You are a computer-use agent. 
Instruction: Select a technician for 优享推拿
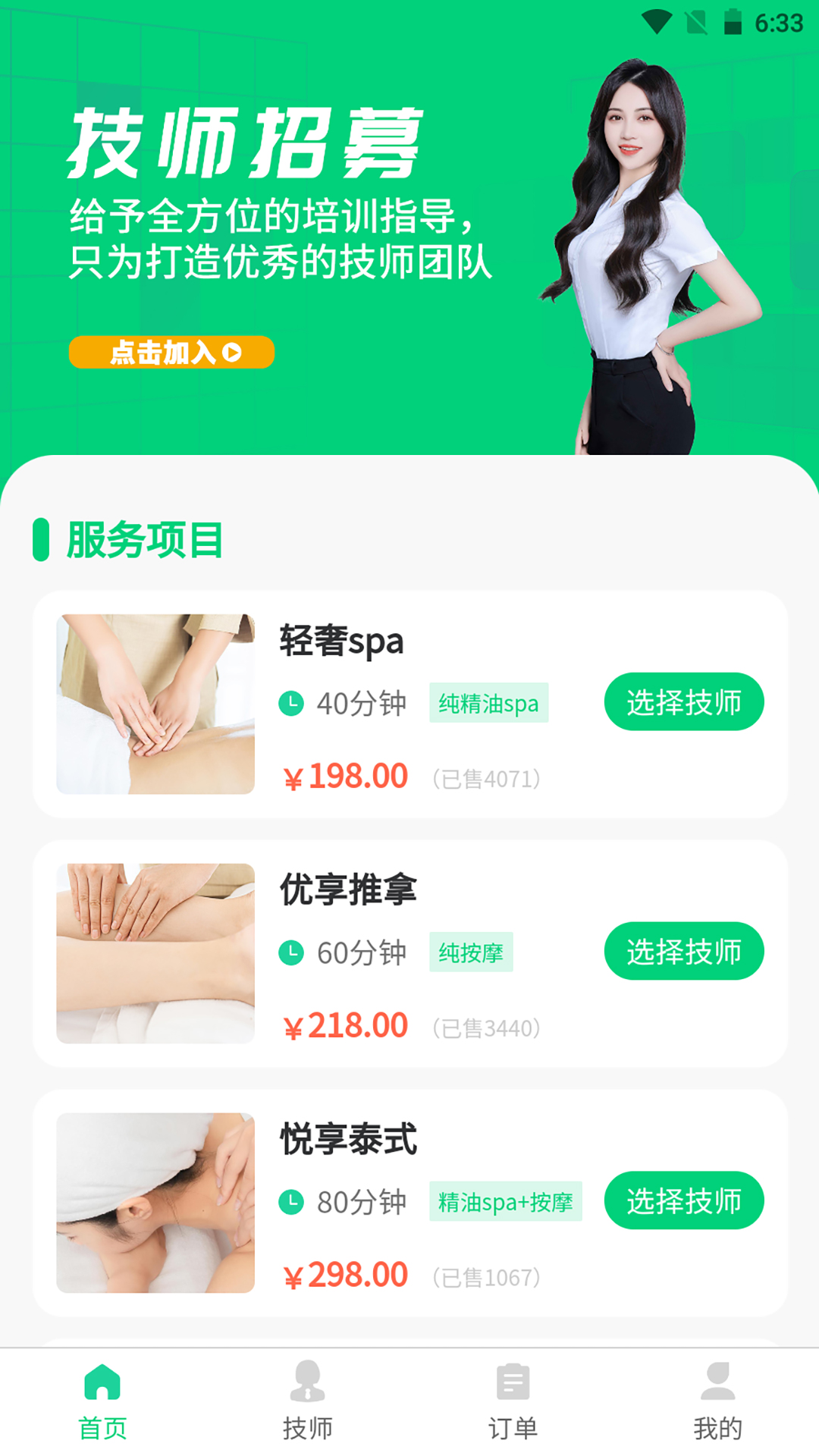(x=683, y=951)
